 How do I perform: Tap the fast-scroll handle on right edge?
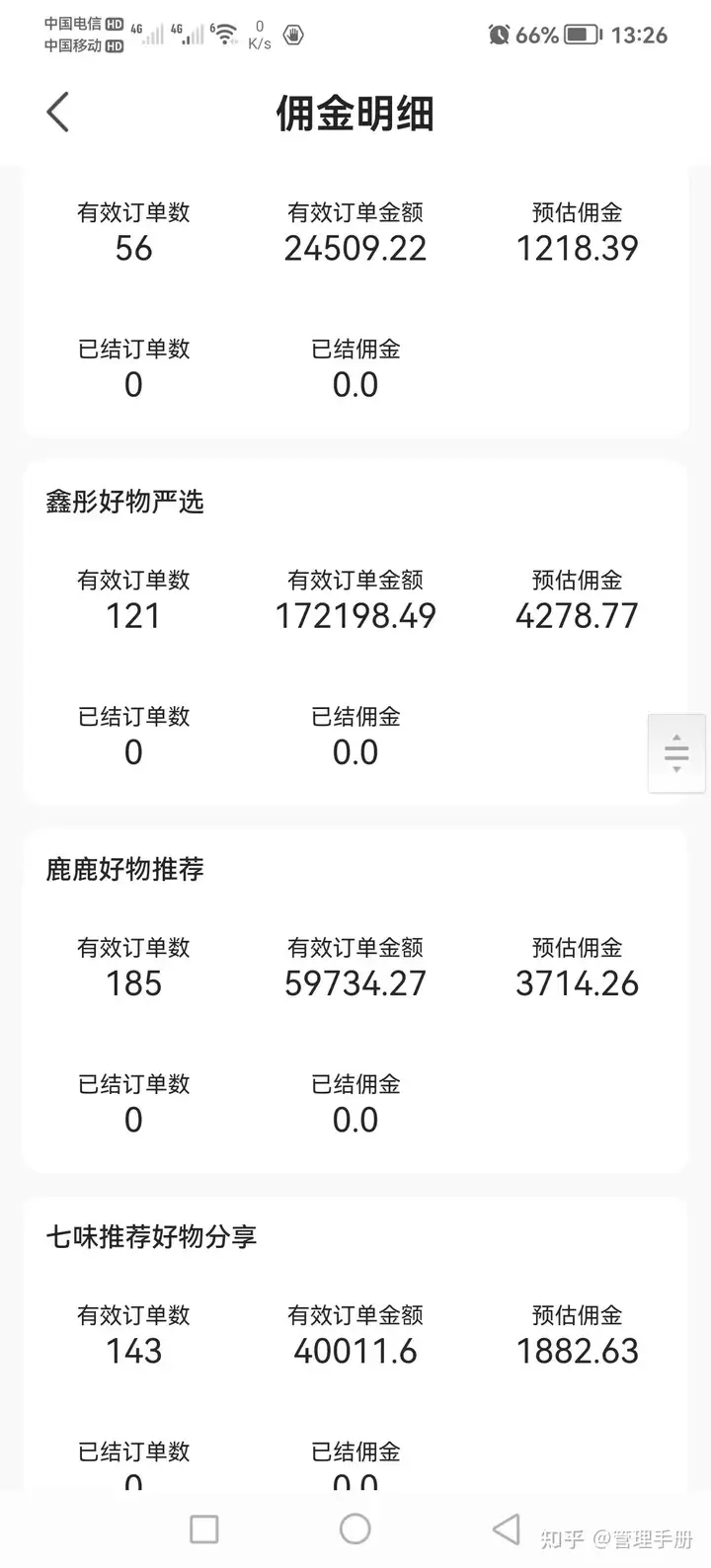coord(676,753)
